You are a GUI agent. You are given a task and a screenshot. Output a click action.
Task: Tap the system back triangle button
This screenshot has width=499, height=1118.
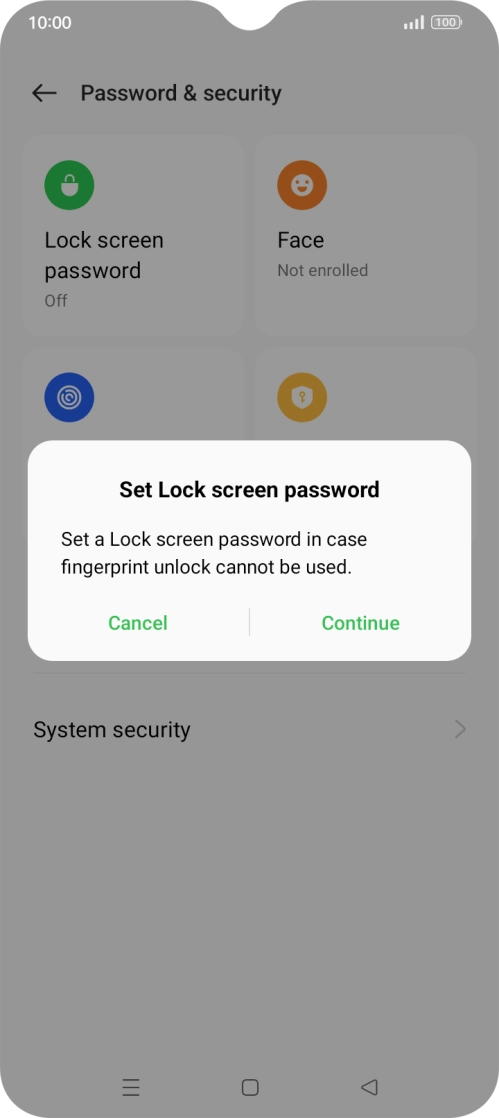pos(369,1087)
